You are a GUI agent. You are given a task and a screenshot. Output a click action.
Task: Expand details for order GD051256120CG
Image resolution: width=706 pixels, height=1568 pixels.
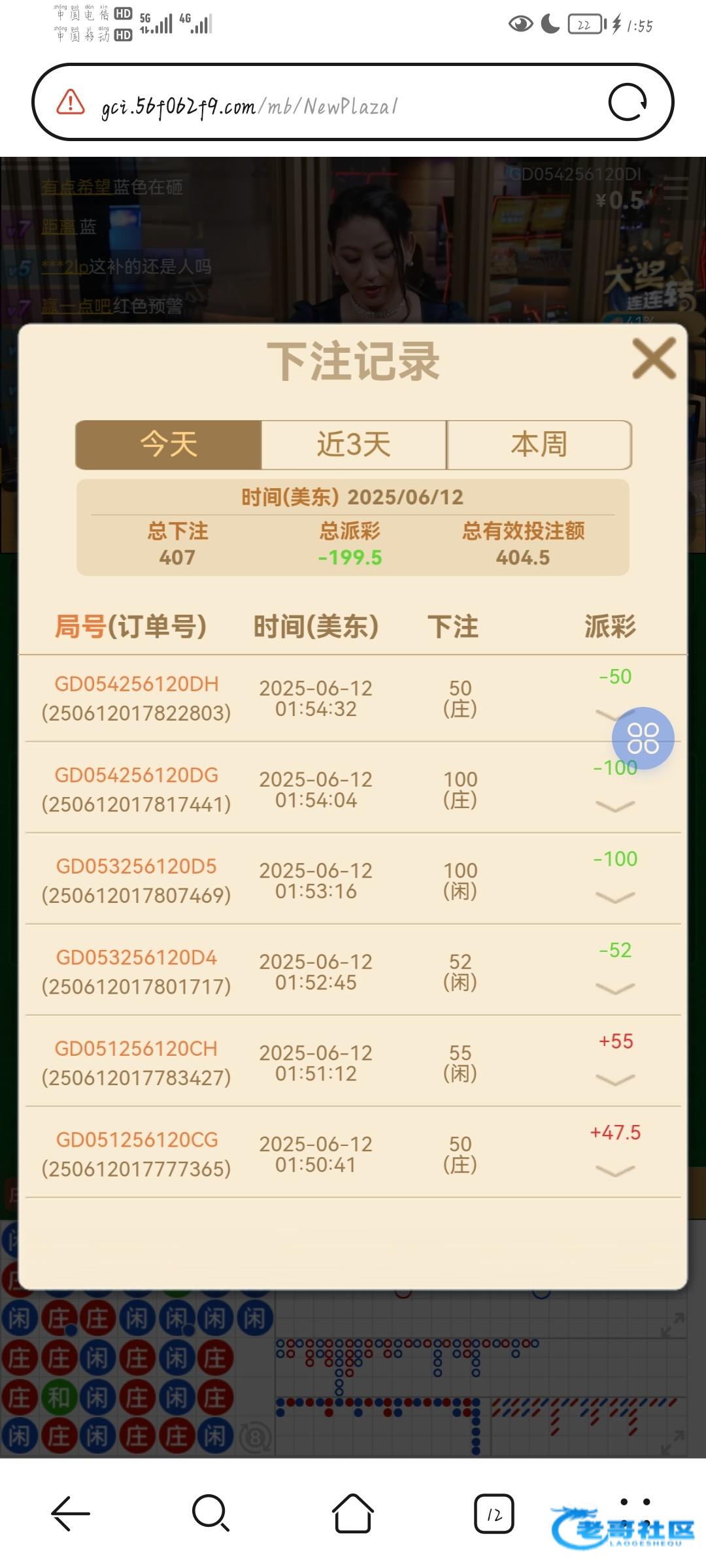(615, 1171)
